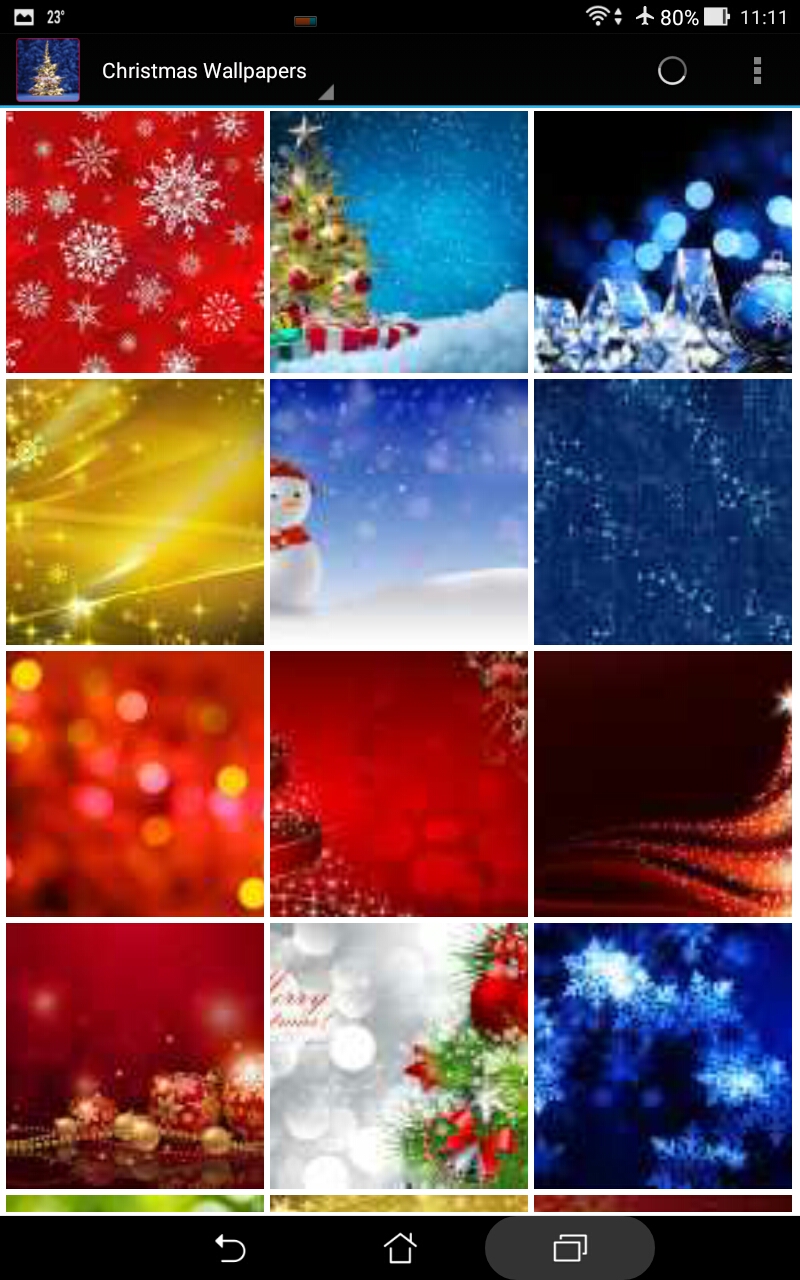
Task: Select the red snowflakes wallpaper
Action: point(134,240)
